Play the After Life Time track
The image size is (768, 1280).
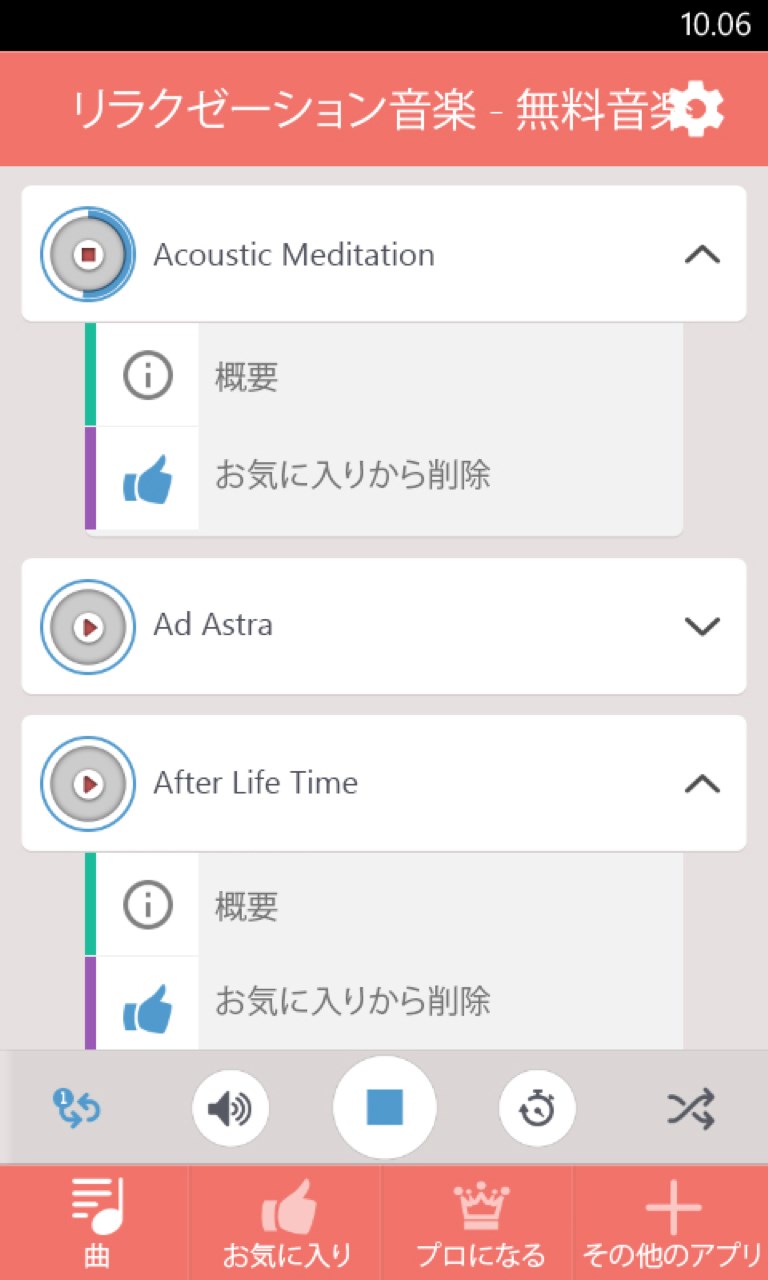pos(88,784)
